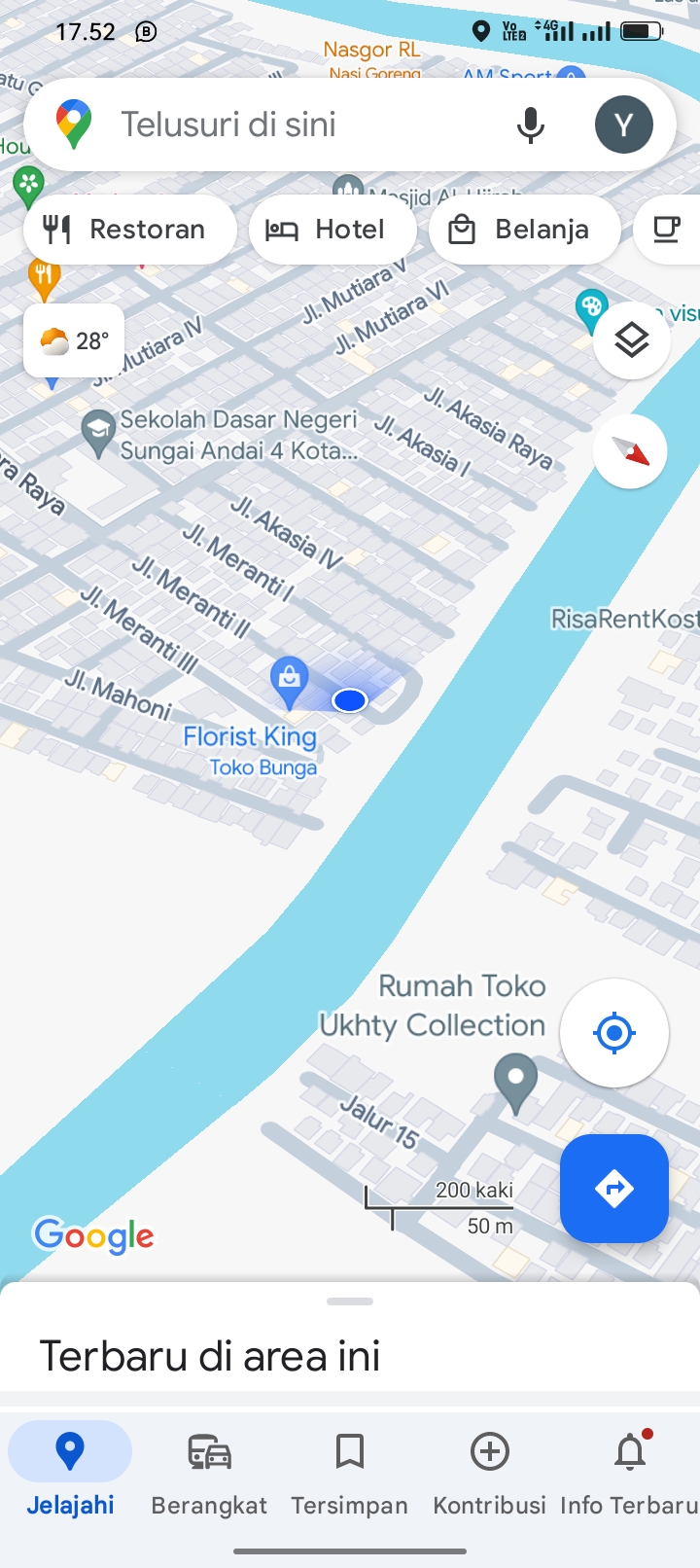Open Rumah Toko Ukhty Collection pin
This screenshot has width=700, height=1568.
tap(515, 1080)
